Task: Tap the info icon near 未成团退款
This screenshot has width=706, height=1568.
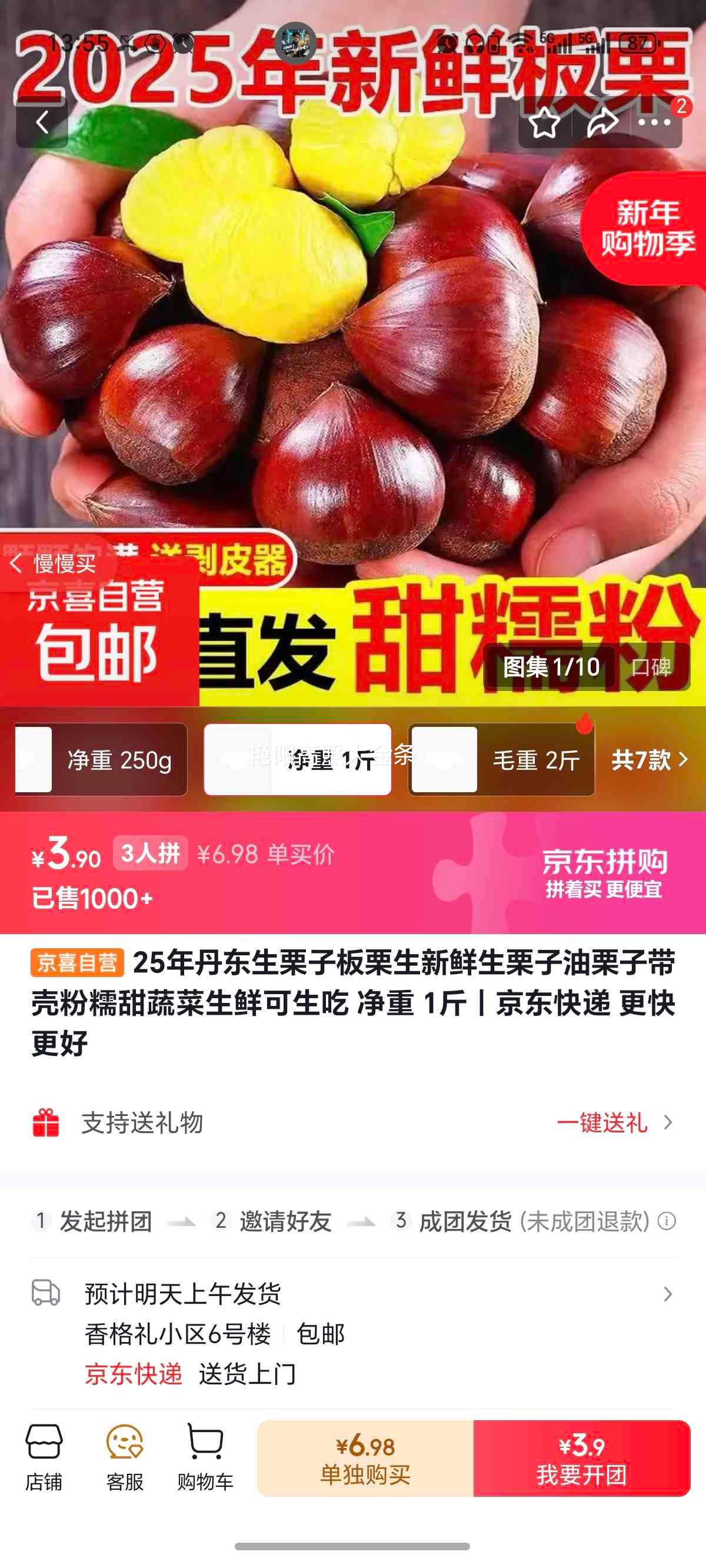Action: click(666, 1224)
